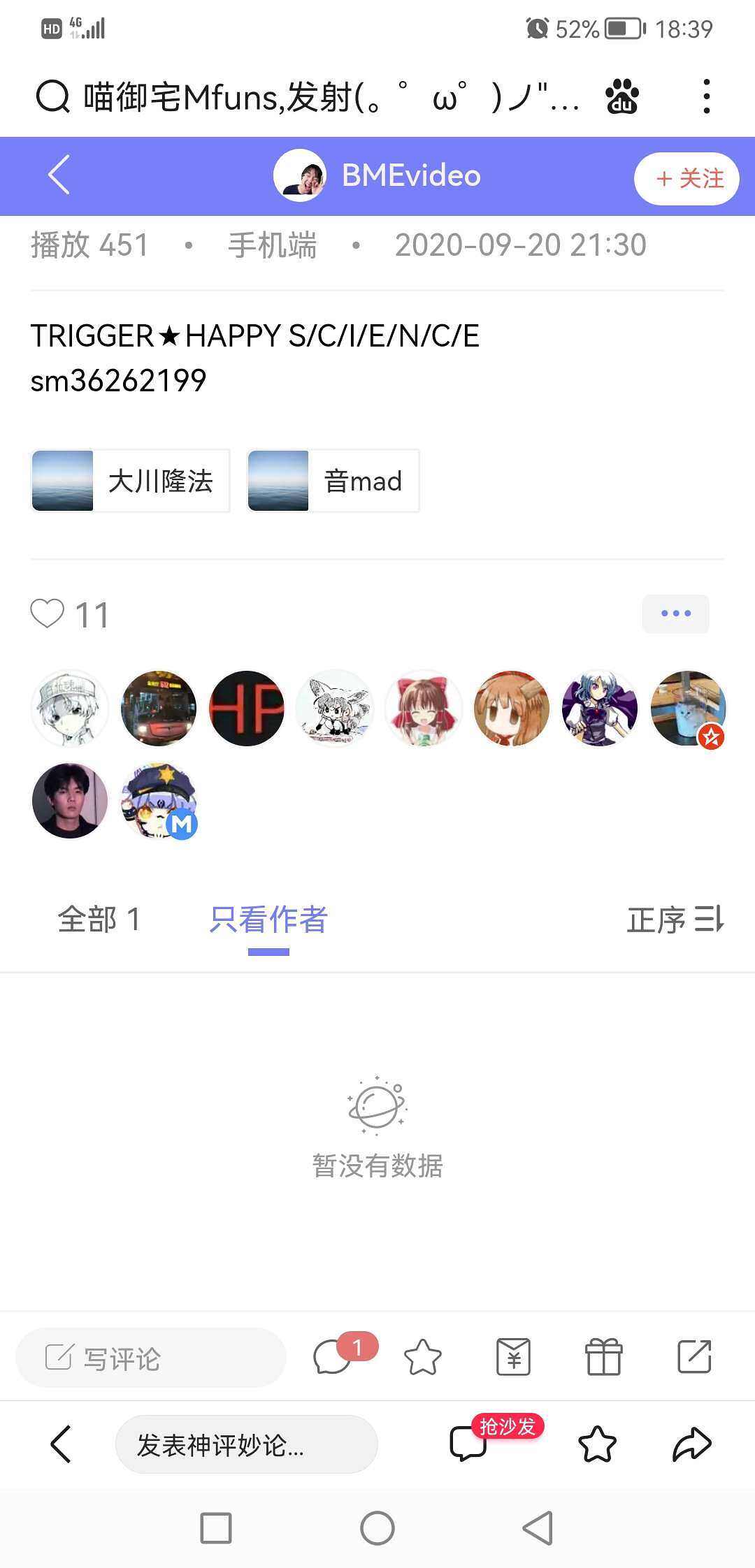Change comment sort order via 正序
755x1568 pixels.
675,920
